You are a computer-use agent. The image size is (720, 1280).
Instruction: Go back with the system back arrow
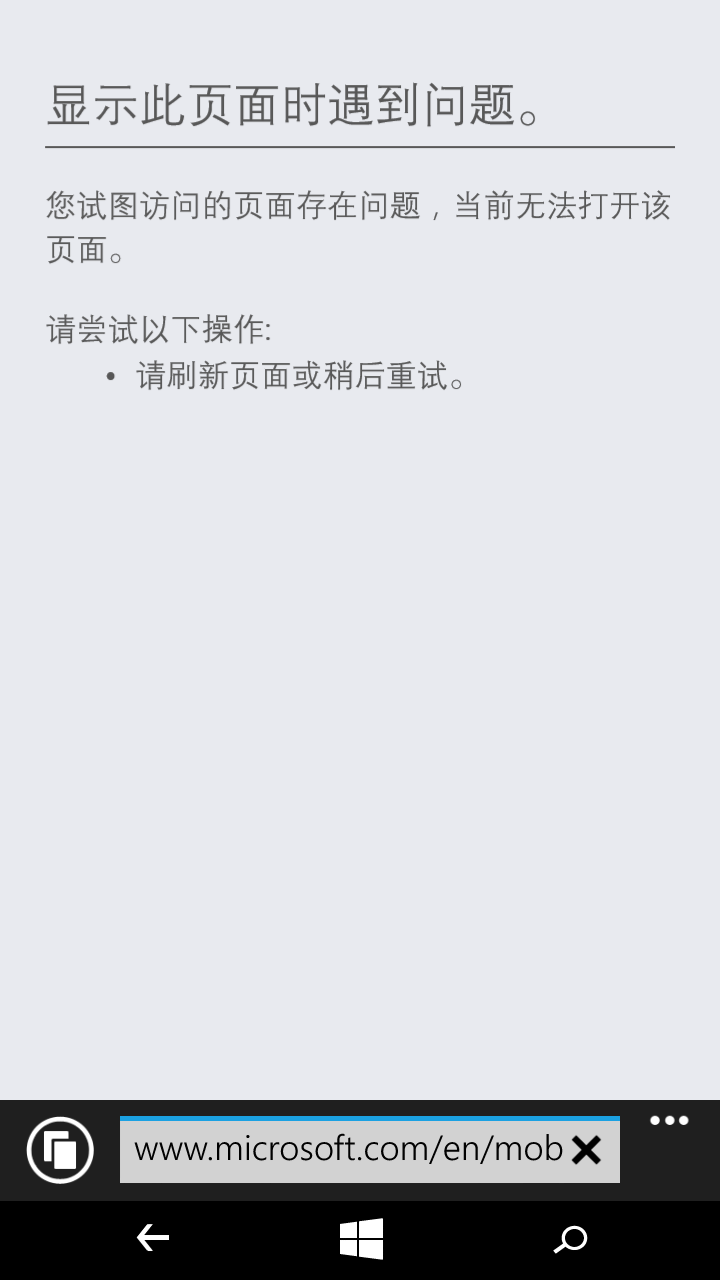pos(153,1239)
